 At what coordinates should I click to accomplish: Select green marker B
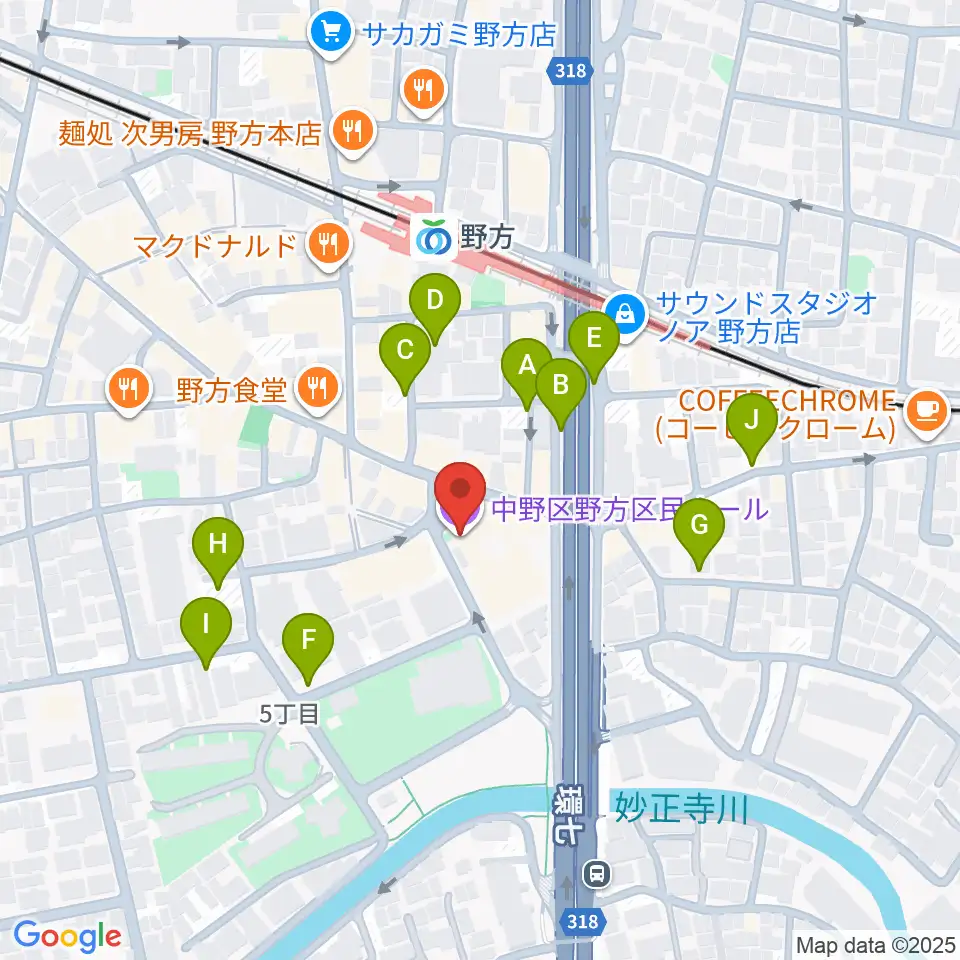[x=561, y=388]
